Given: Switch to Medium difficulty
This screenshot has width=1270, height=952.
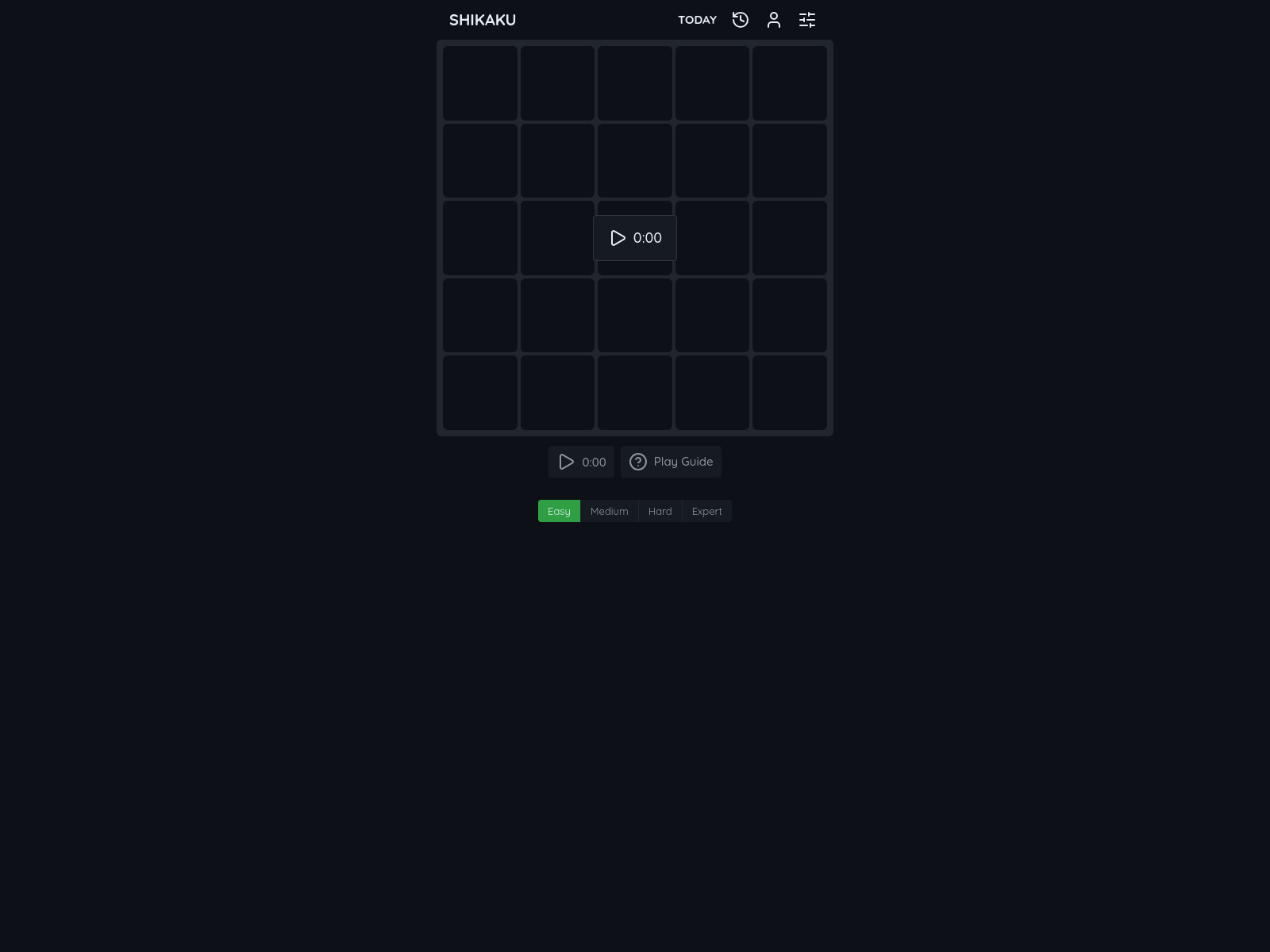Looking at the screenshot, I should point(610,511).
